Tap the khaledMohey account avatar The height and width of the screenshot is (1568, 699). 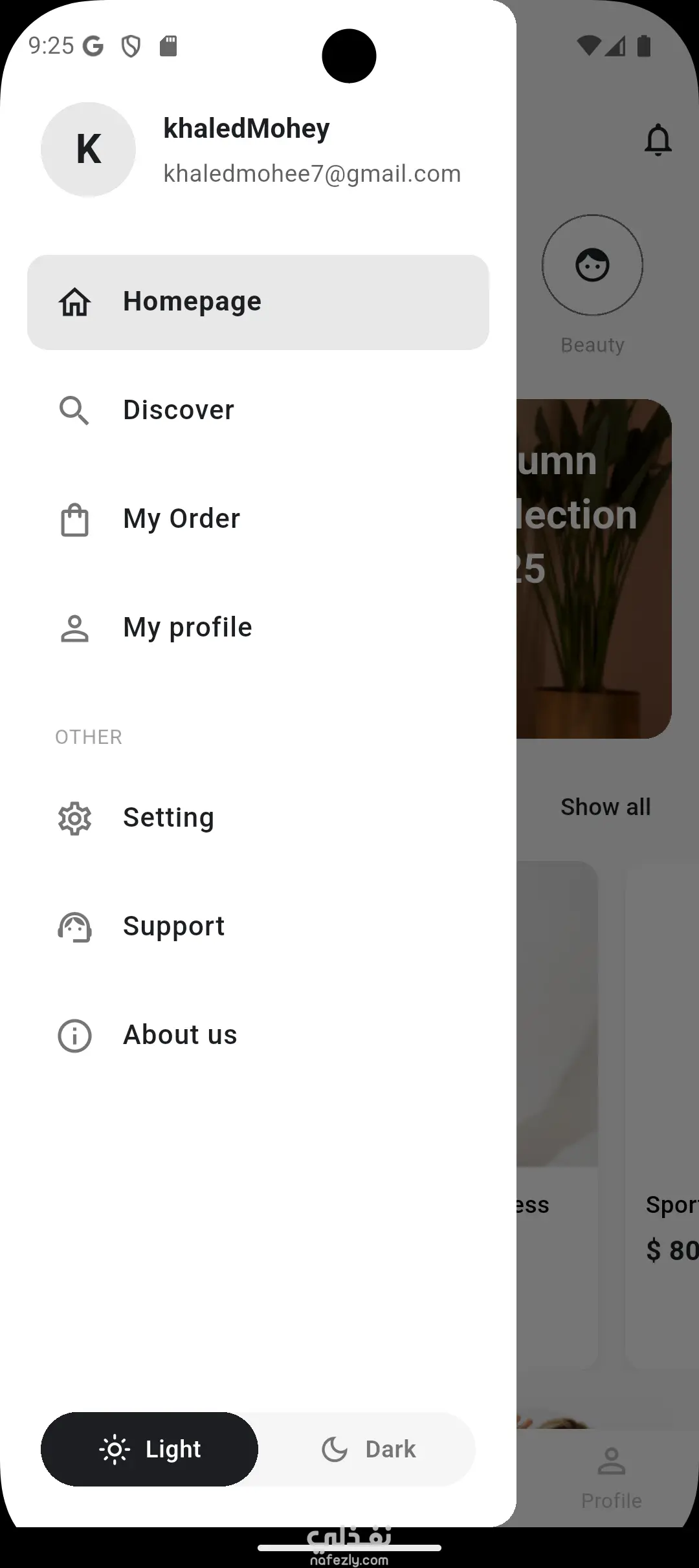(89, 149)
